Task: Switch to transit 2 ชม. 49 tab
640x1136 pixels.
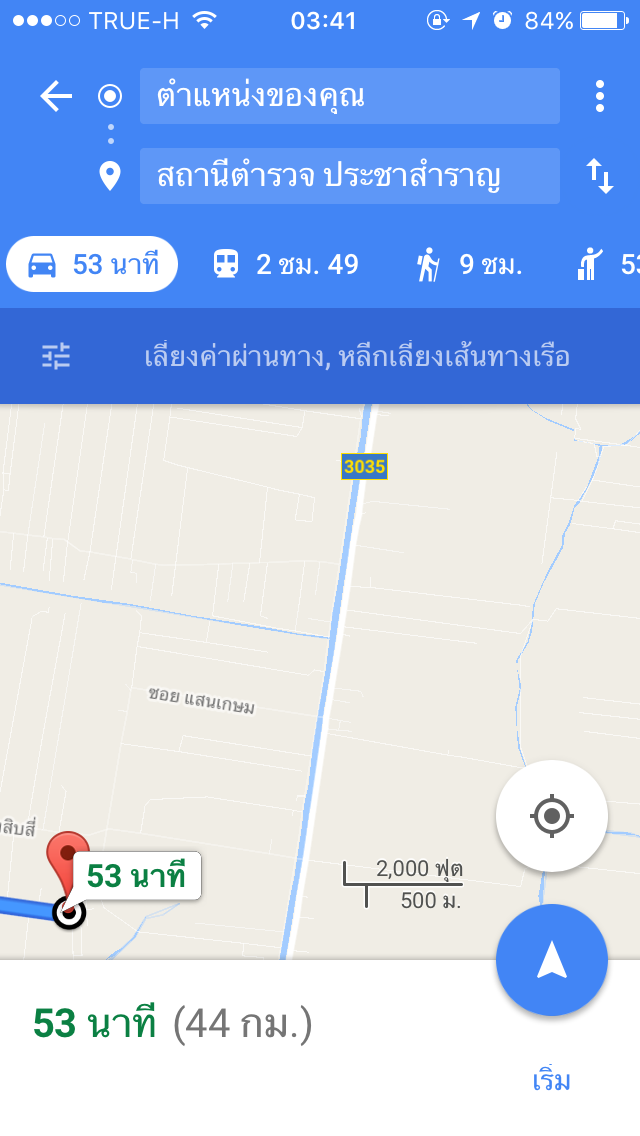Action: (x=286, y=264)
